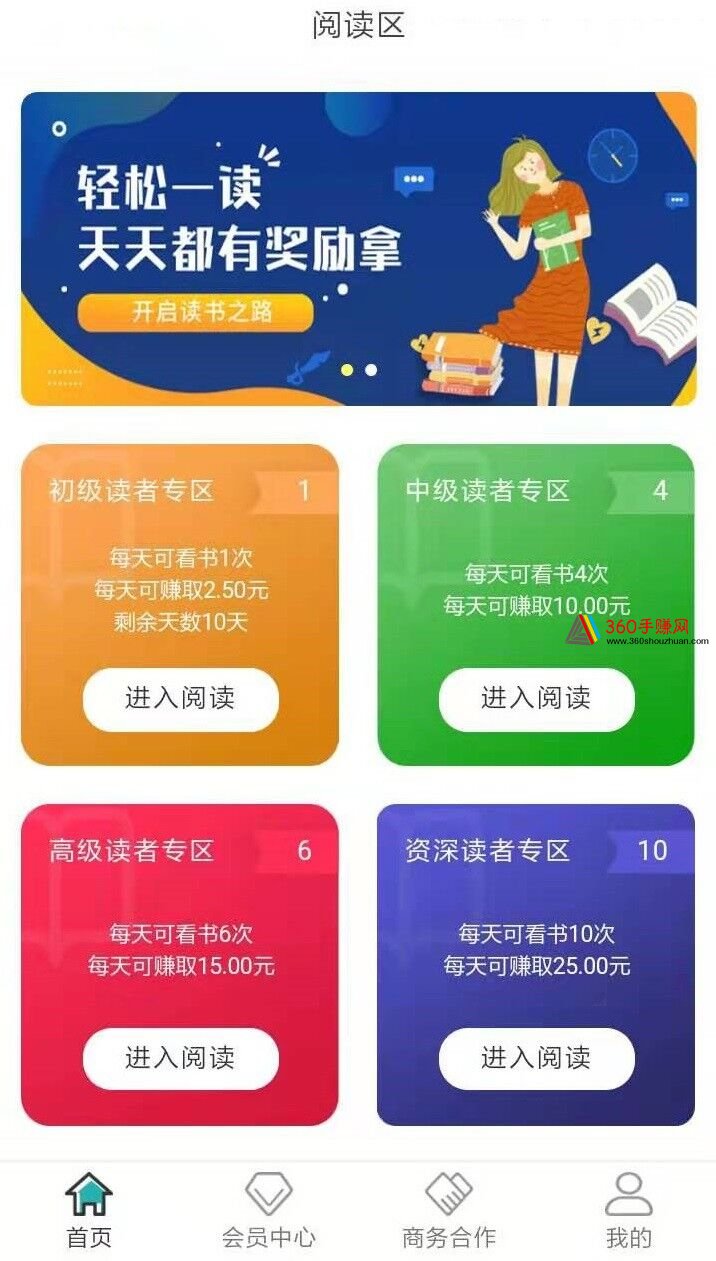Tap 进入阅读 in 初级读者专区
This screenshot has width=716, height=1261.
(180, 699)
